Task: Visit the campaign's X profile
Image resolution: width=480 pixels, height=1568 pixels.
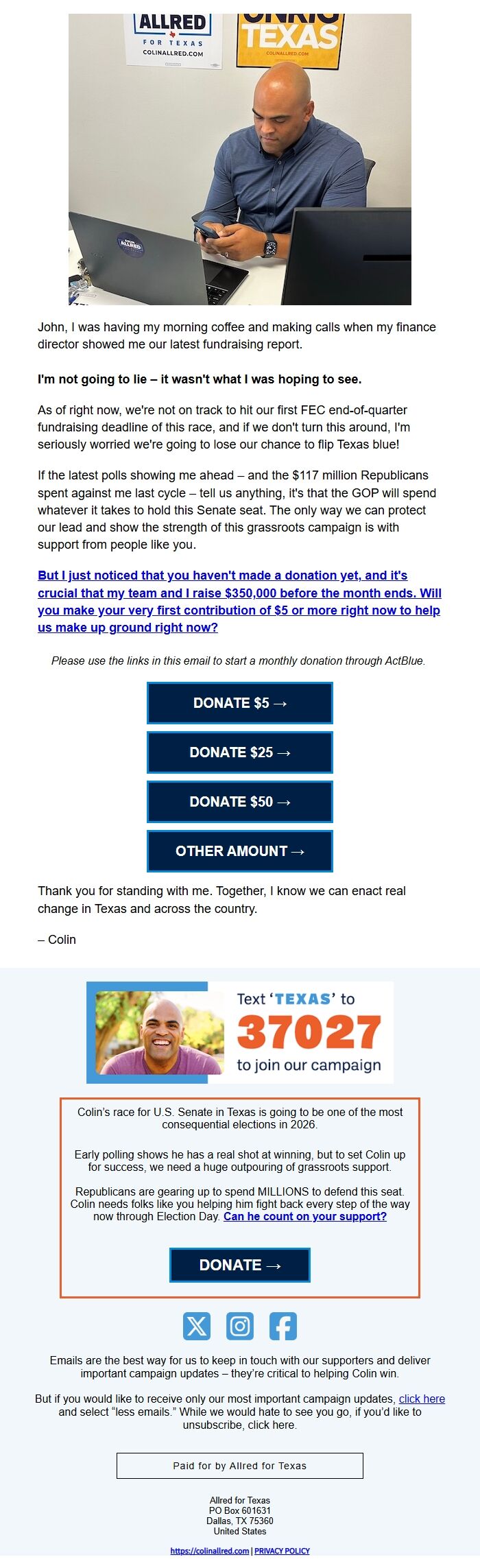Action: coord(197,1326)
